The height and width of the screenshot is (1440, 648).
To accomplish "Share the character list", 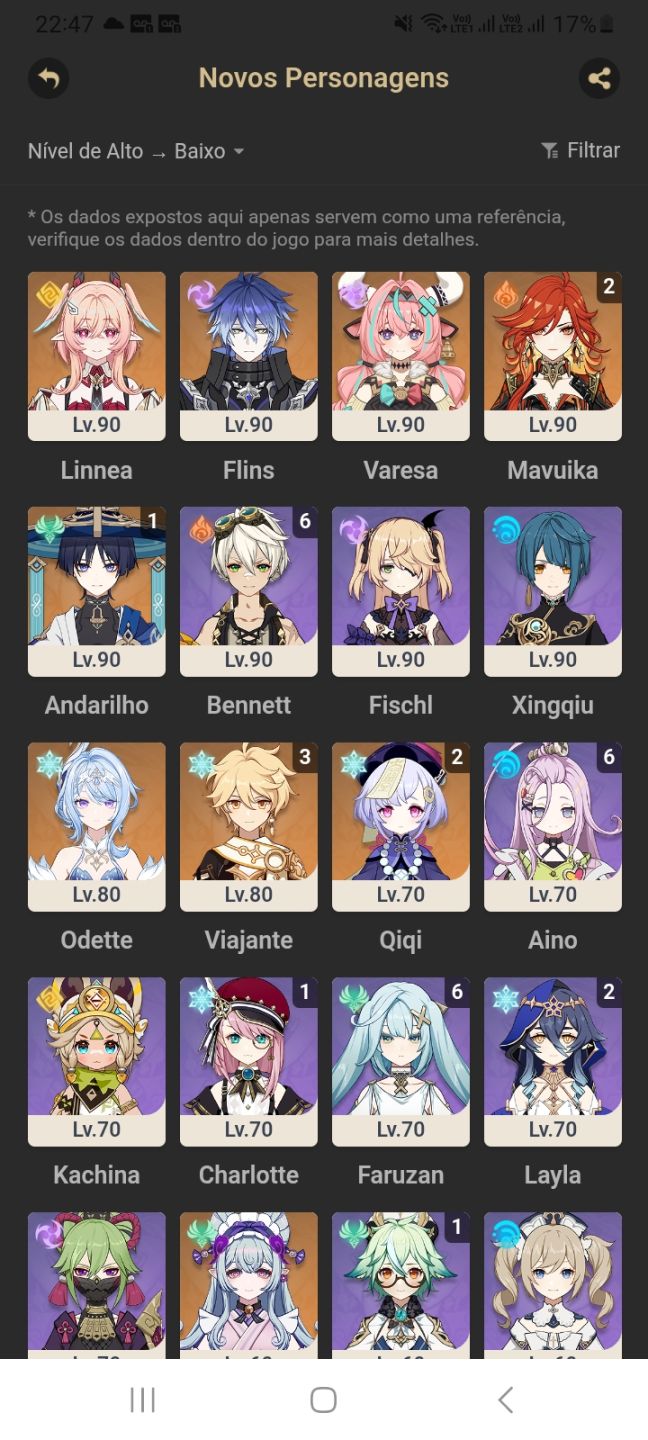I will 599,78.
